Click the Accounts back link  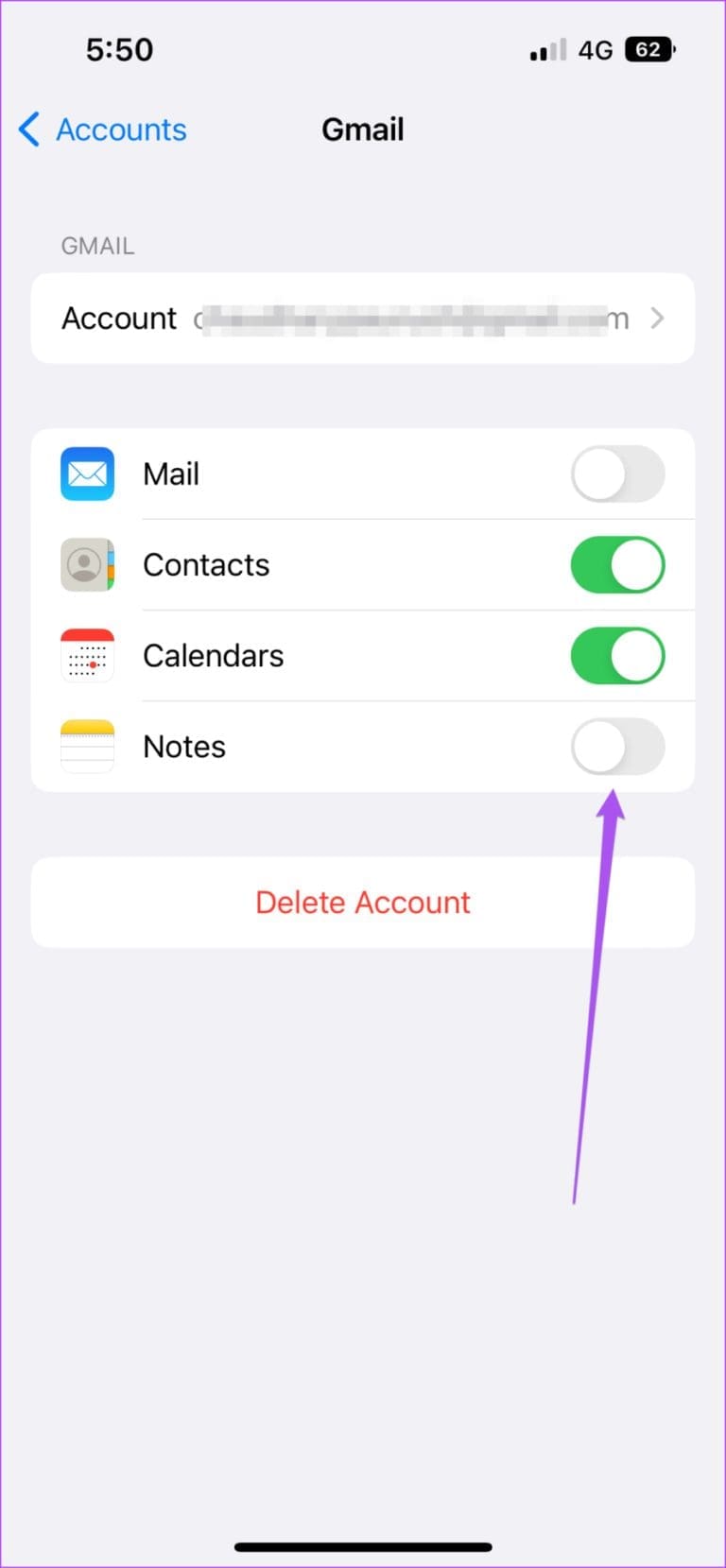121,129
